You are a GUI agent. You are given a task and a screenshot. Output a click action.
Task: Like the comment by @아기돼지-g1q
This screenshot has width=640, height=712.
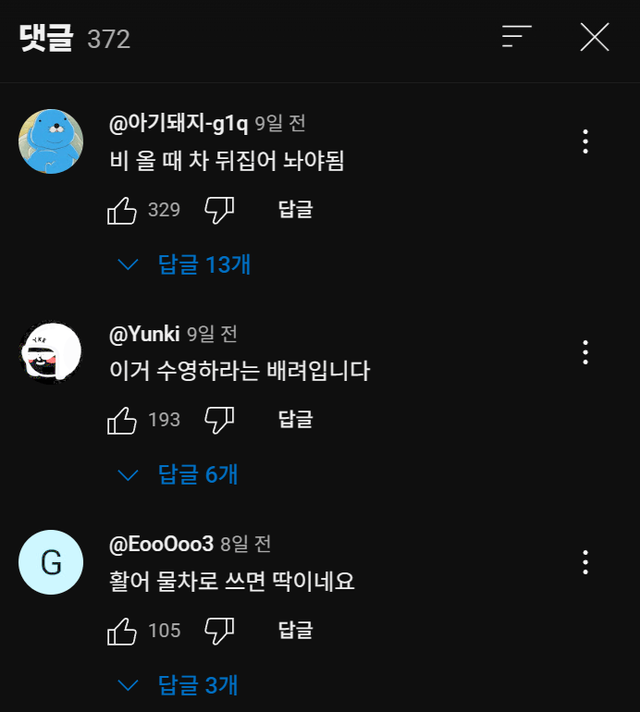(122, 210)
